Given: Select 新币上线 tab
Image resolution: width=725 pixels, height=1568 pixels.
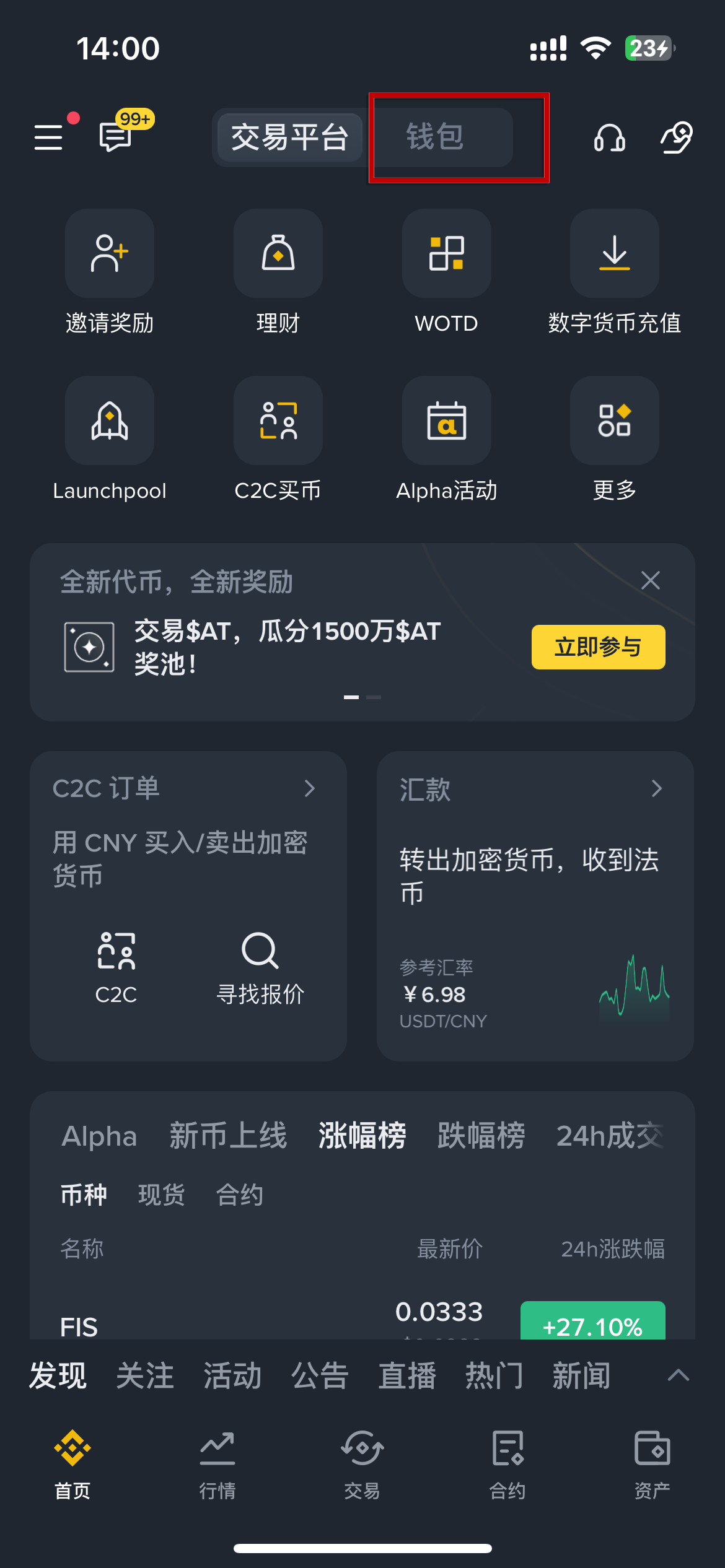Looking at the screenshot, I should coord(228,1136).
